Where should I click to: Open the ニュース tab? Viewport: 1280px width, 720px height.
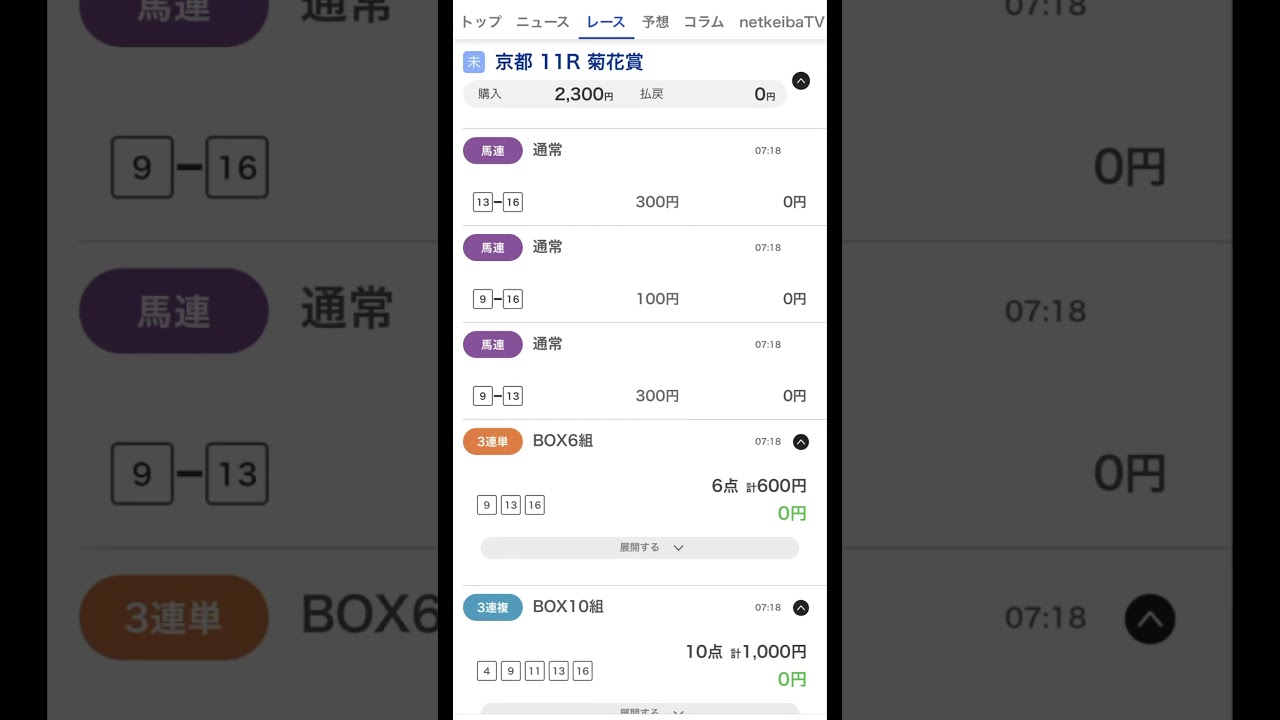(x=542, y=22)
